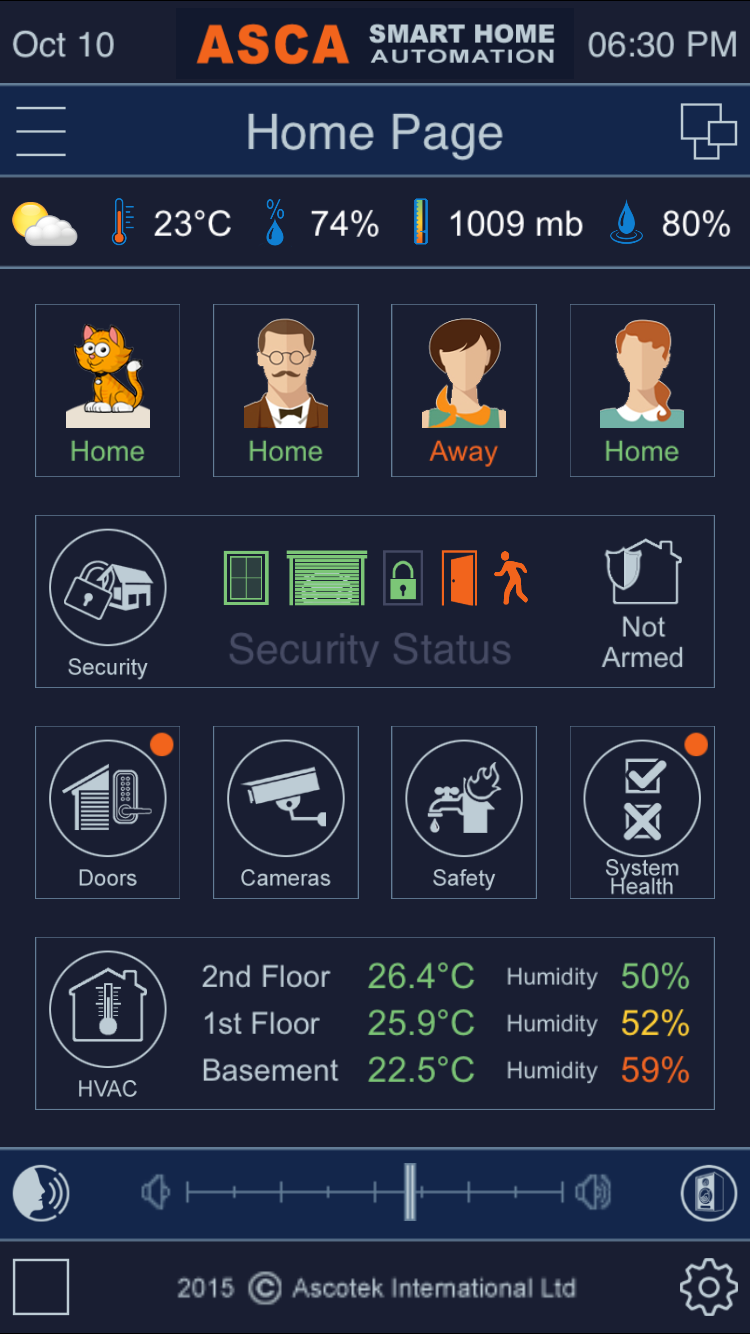Open the Safety panel
This screenshot has height=1334, width=750.
[x=463, y=811]
